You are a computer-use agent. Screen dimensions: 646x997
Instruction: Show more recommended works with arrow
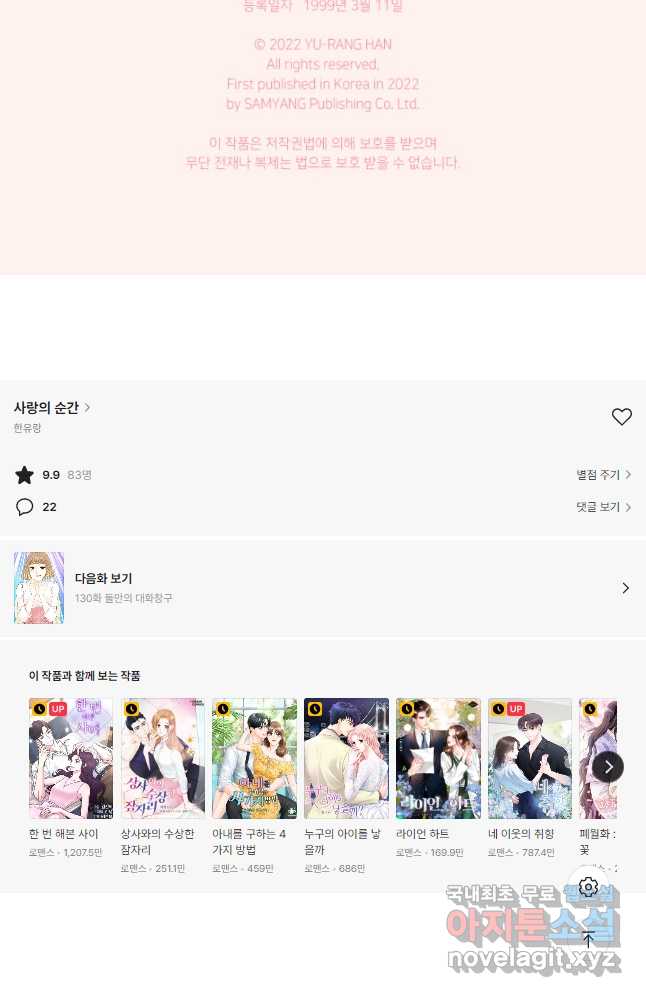608,767
